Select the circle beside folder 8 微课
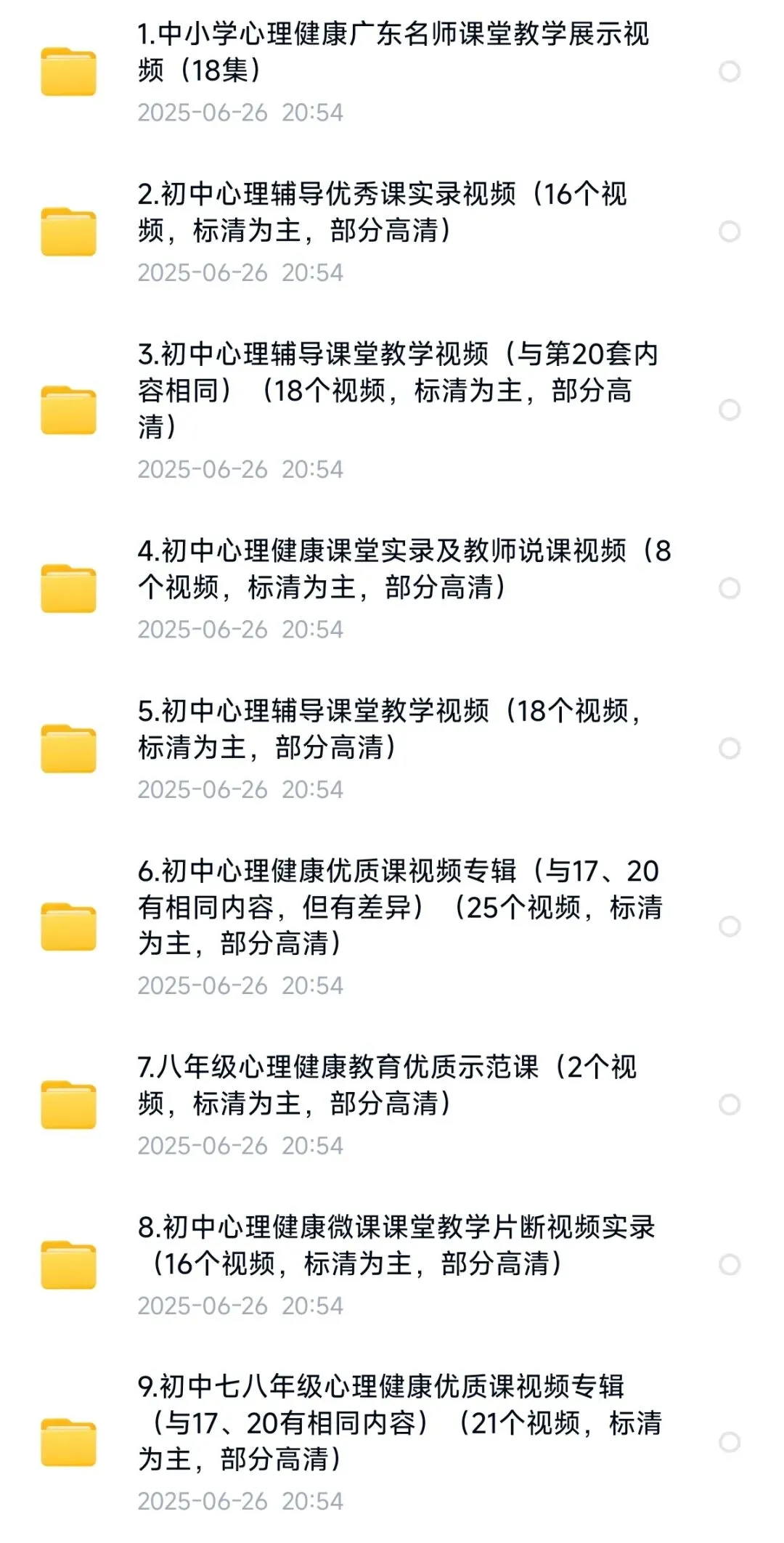Viewport: 784px width, 1543px height. tap(729, 1265)
